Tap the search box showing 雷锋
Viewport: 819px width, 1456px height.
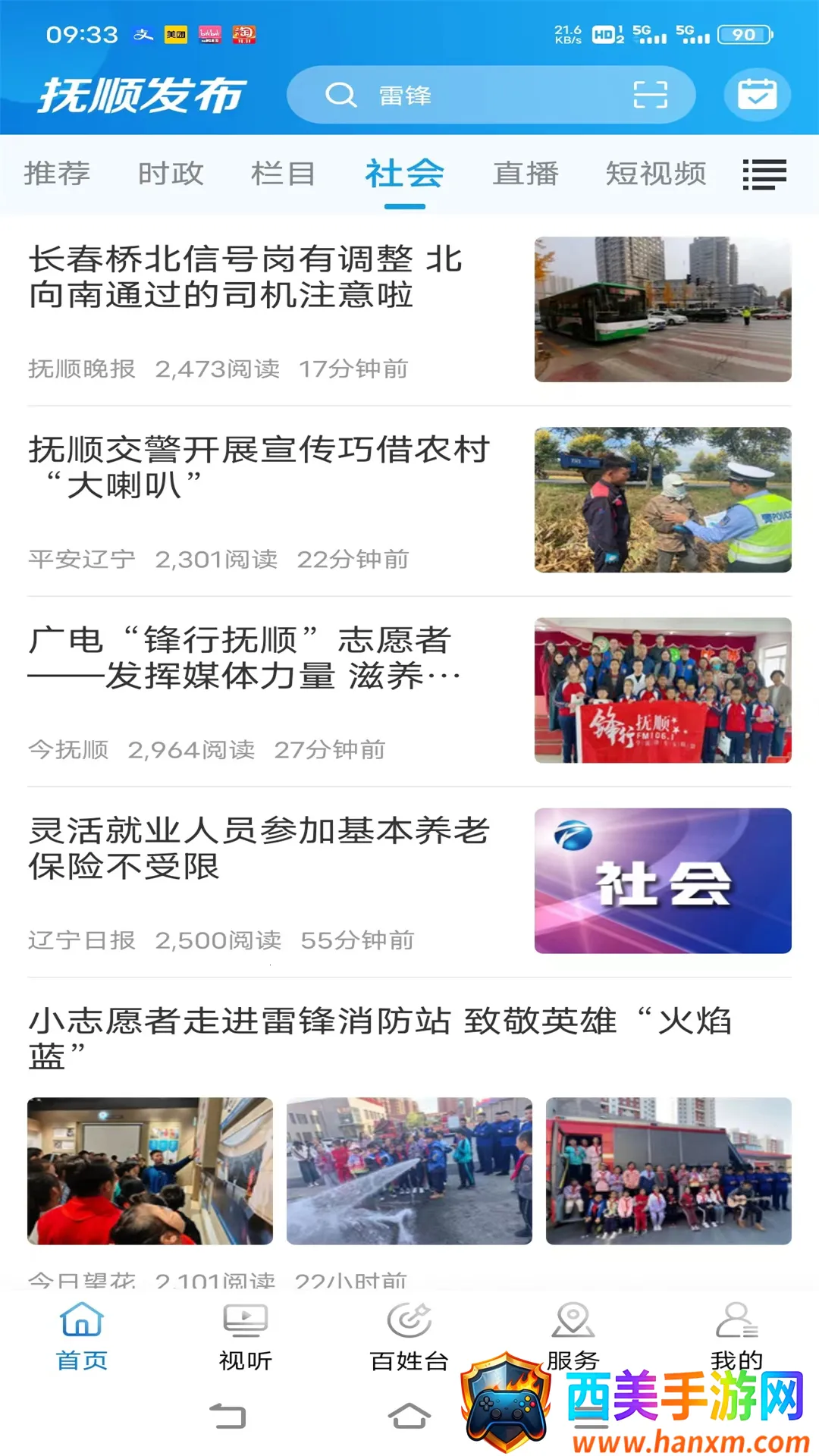(x=470, y=96)
